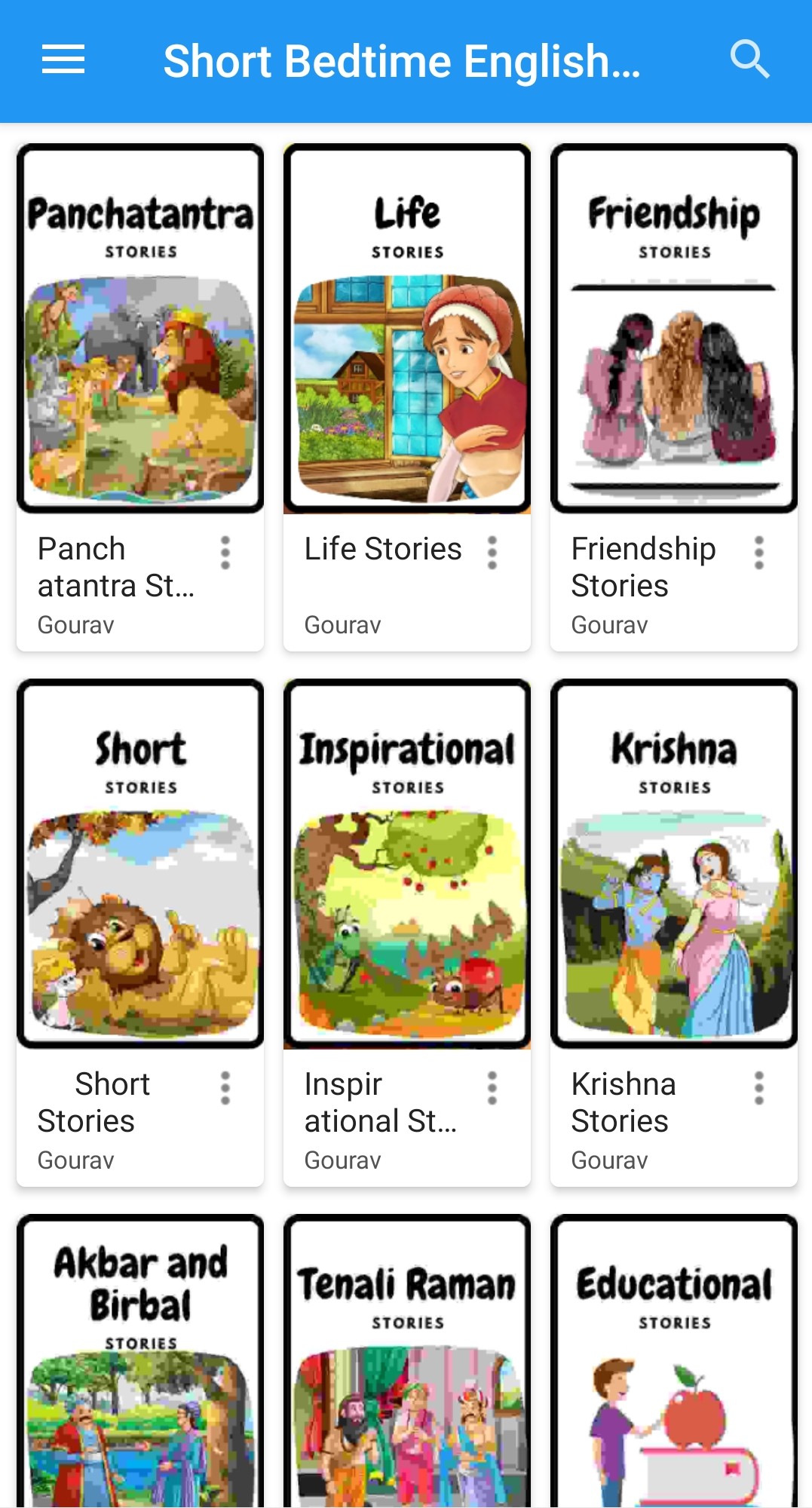812x1508 pixels.
Task: Open the Inspirational Stories card
Action: pos(407,864)
